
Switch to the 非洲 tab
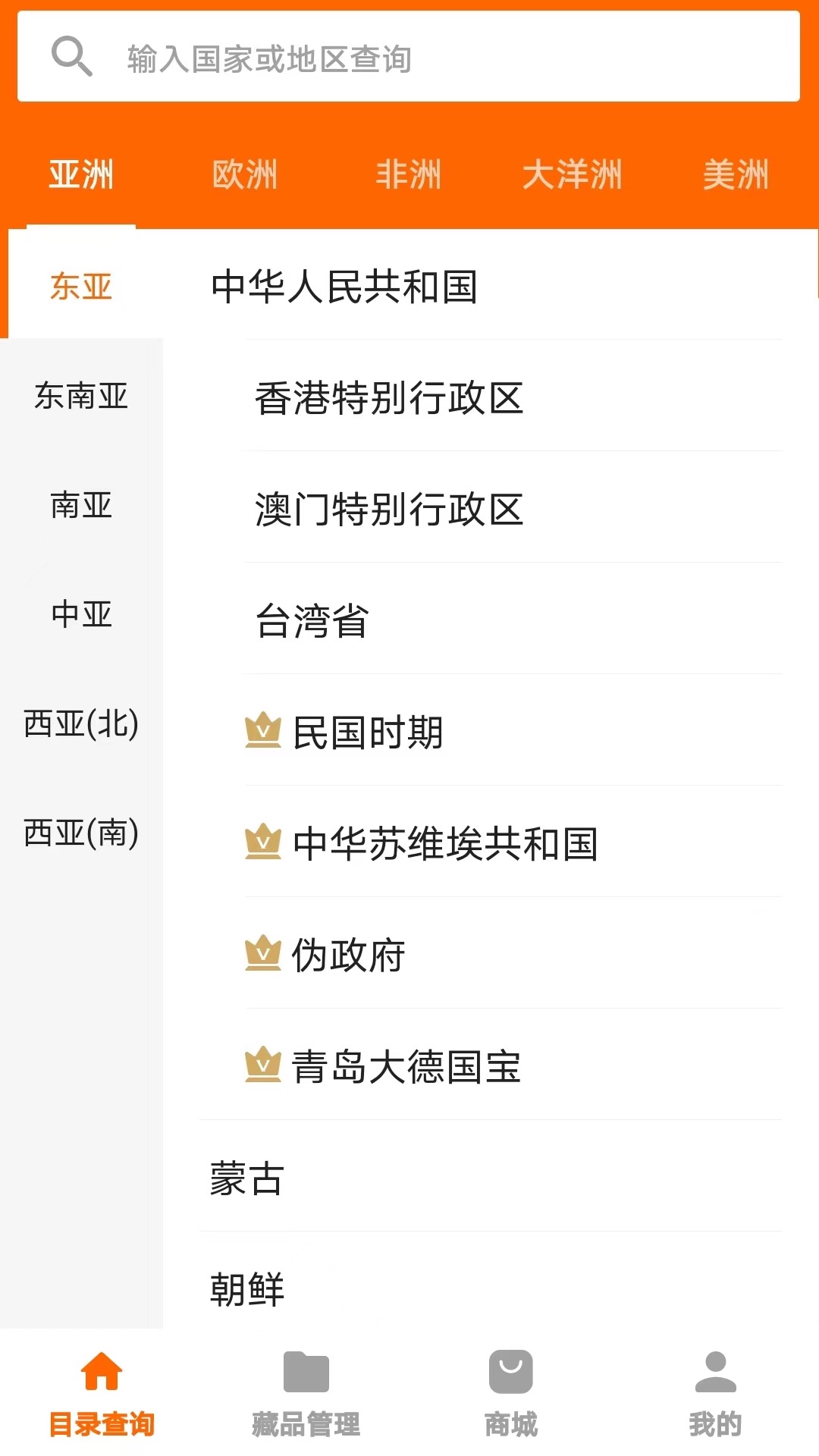(409, 174)
